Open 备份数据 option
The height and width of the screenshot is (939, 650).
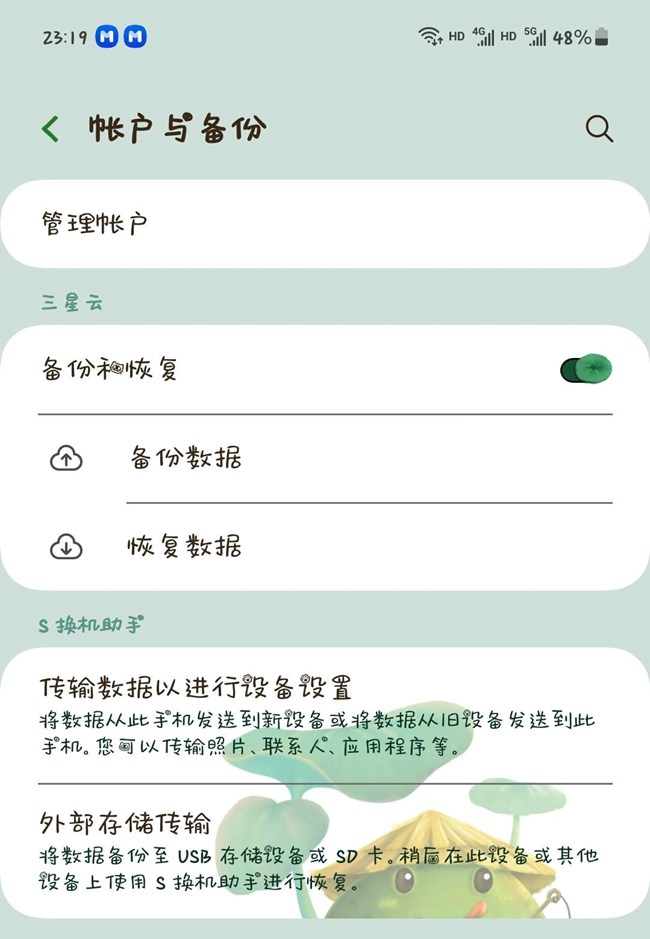pyautogui.click(x=324, y=459)
